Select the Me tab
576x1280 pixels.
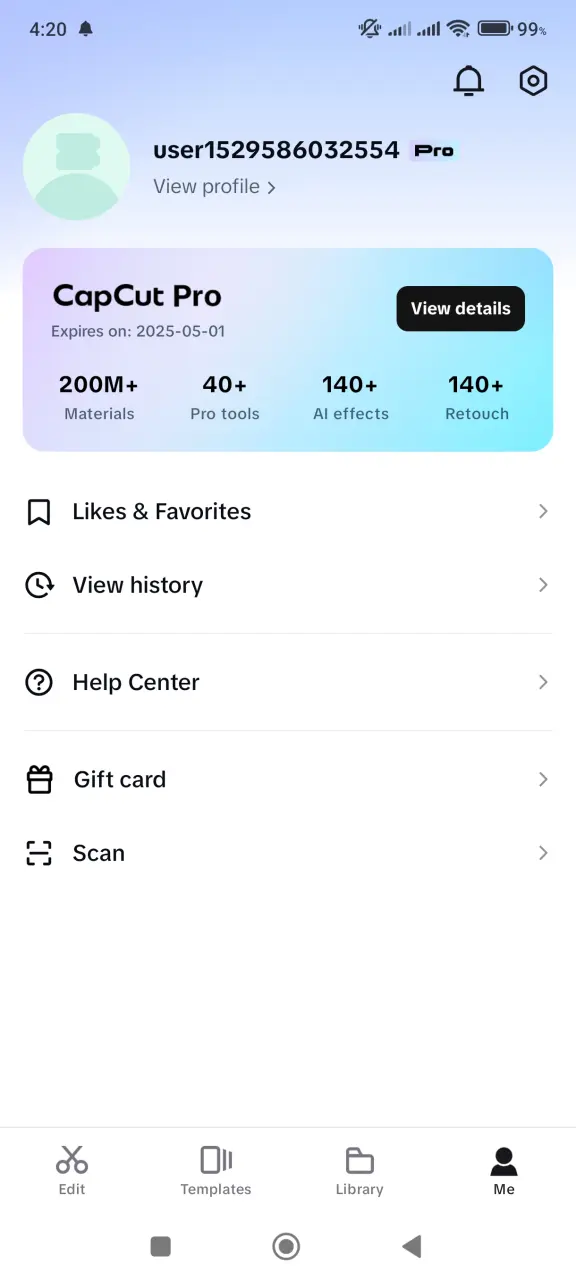504,1170
